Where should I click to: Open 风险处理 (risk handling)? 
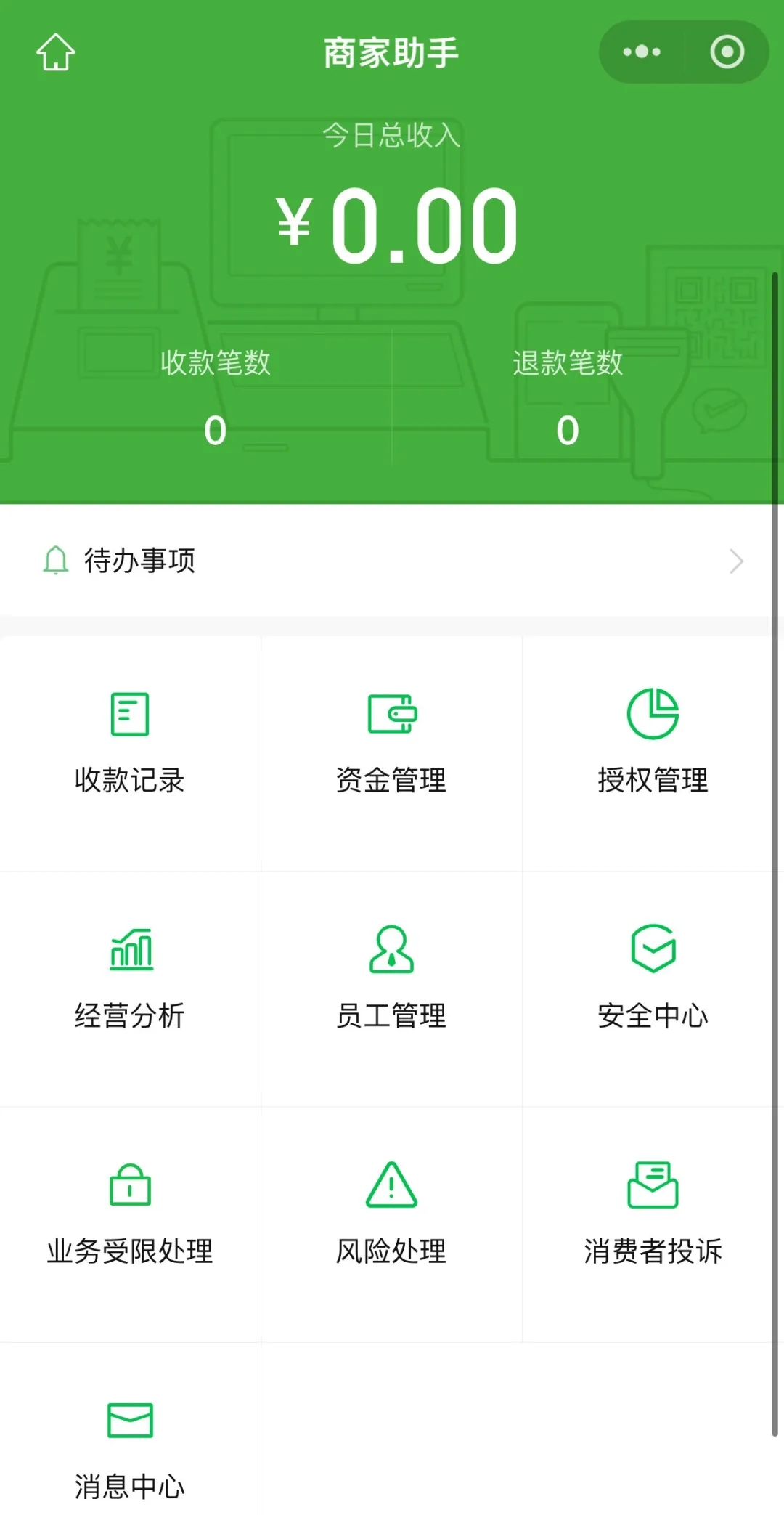tap(391, 1217)
